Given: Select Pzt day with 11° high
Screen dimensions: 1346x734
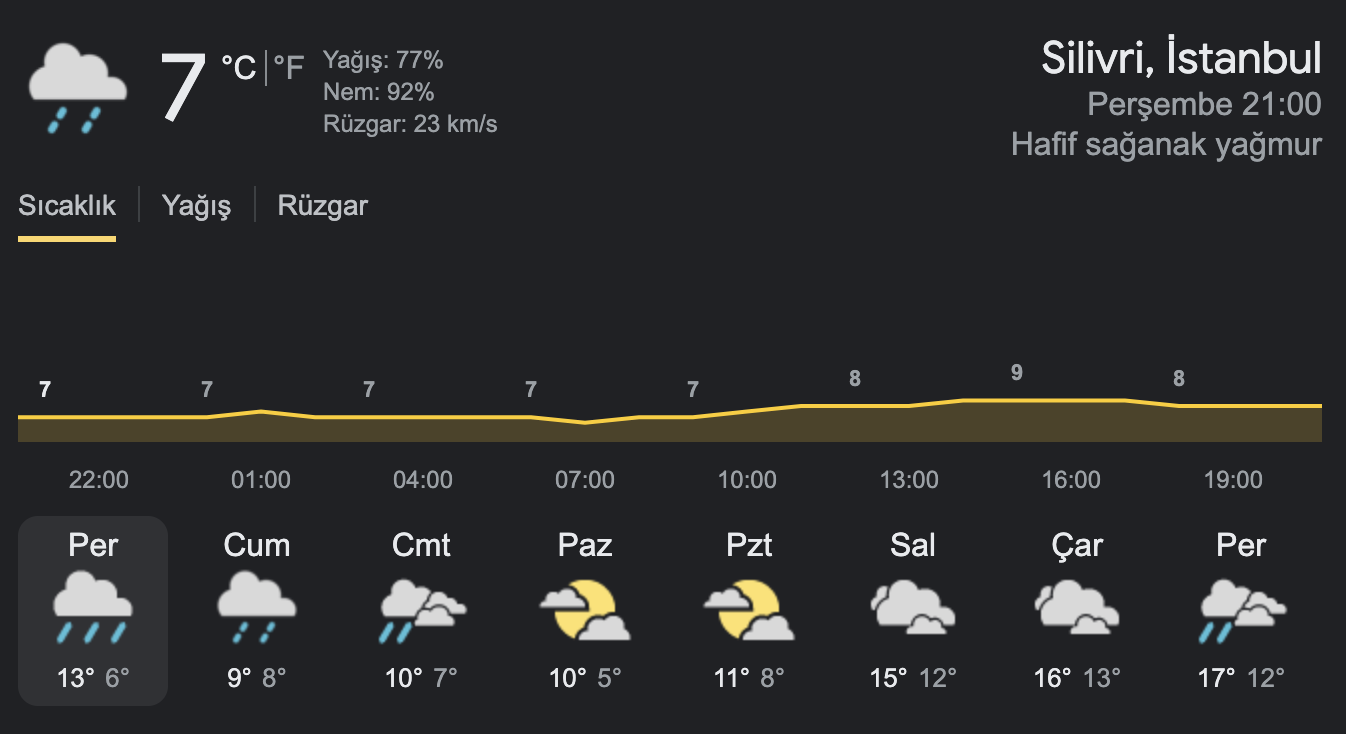Looking at the screenshot, I should 749,611.
